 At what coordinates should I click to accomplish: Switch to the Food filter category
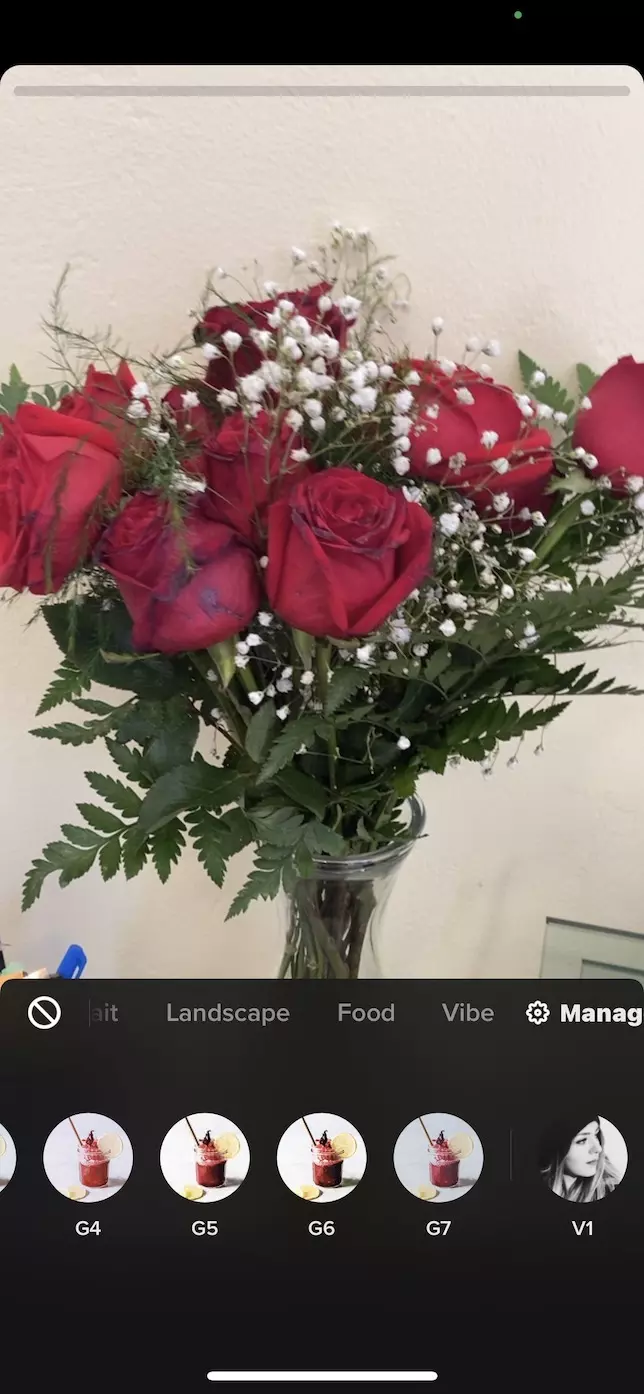pos(366,1013)
